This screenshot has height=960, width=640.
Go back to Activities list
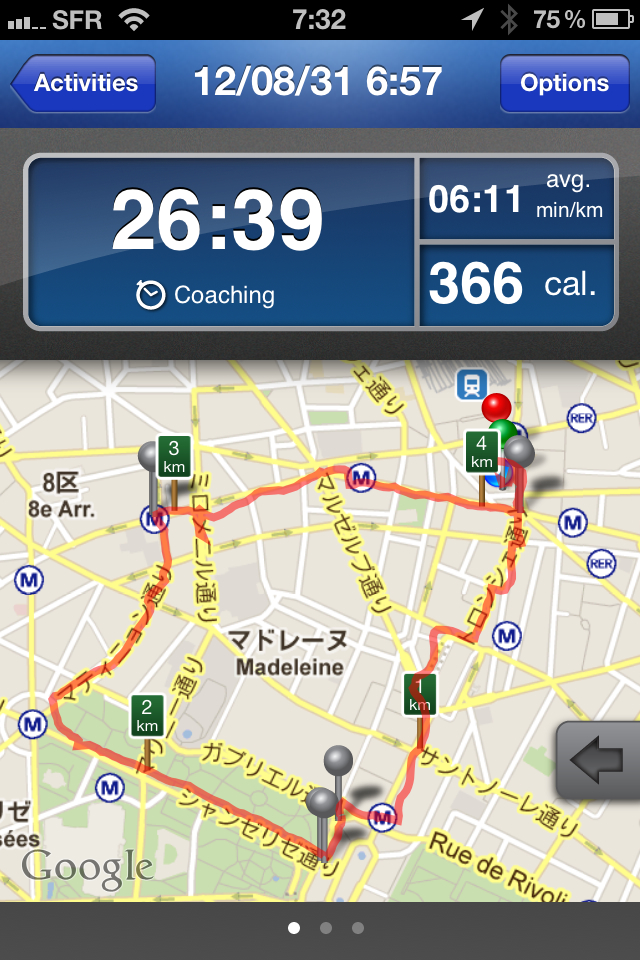86,83
